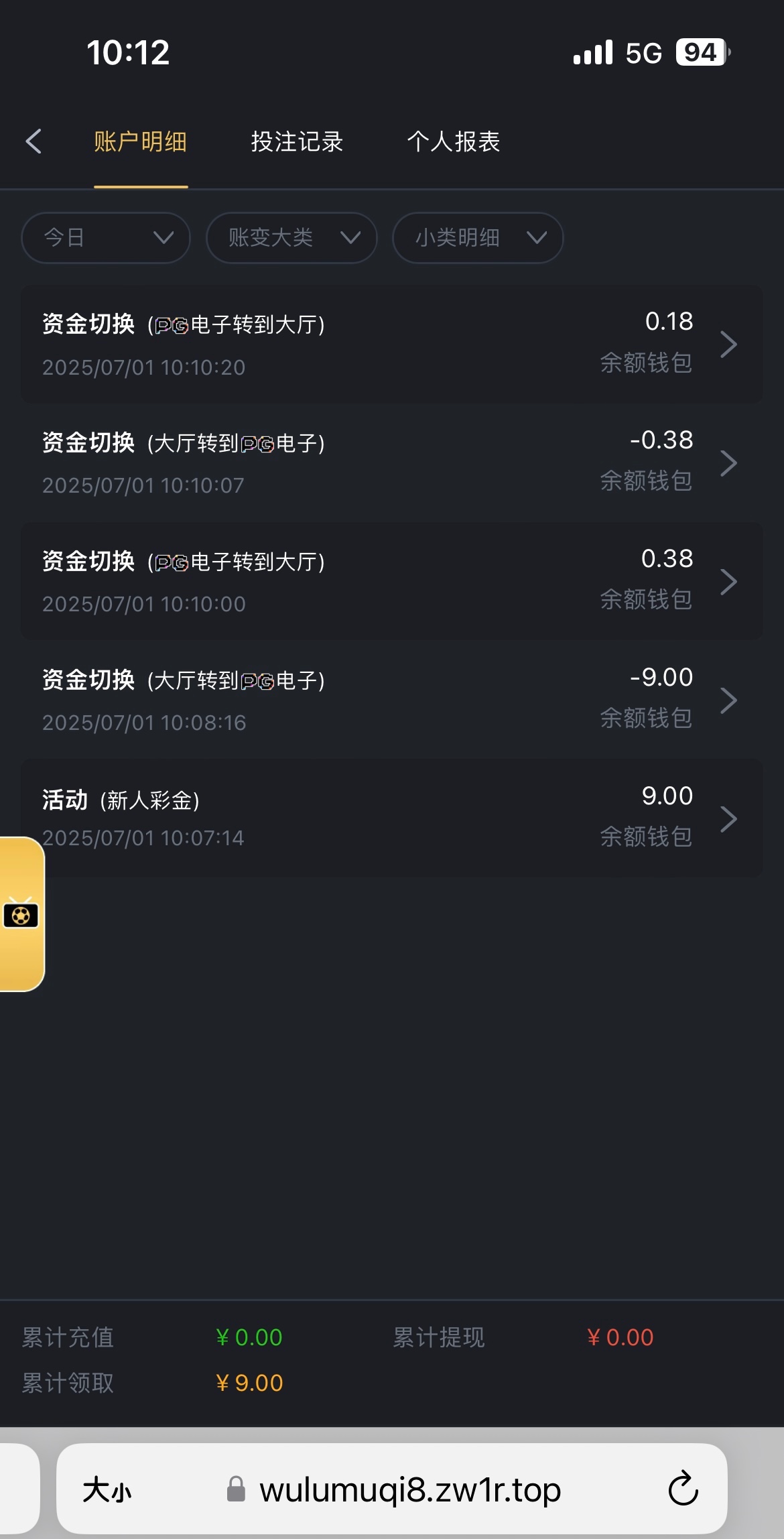View the 0.38 transfer record at 10:10:00
The image size is (784, 1539).
[392, 581]
